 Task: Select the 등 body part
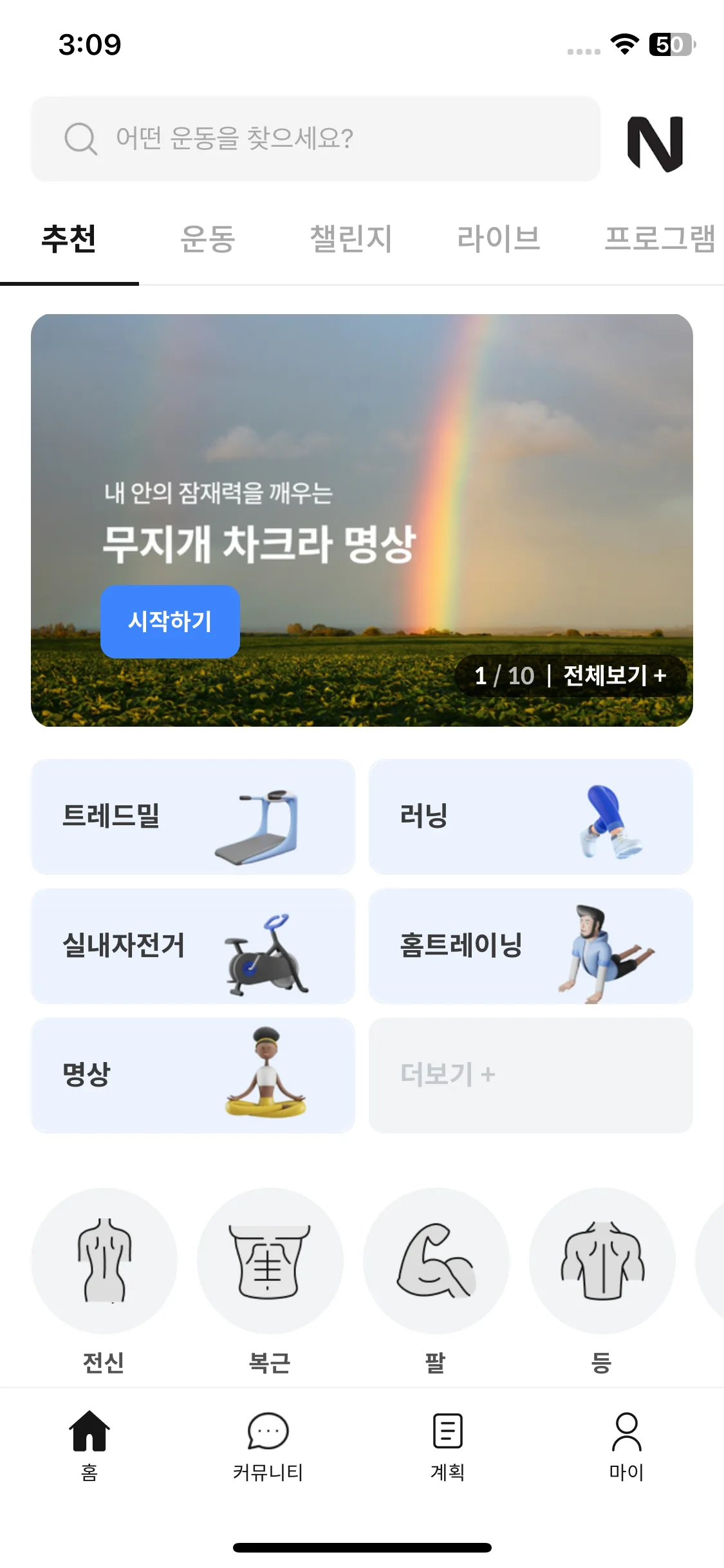pos(602,1262)
